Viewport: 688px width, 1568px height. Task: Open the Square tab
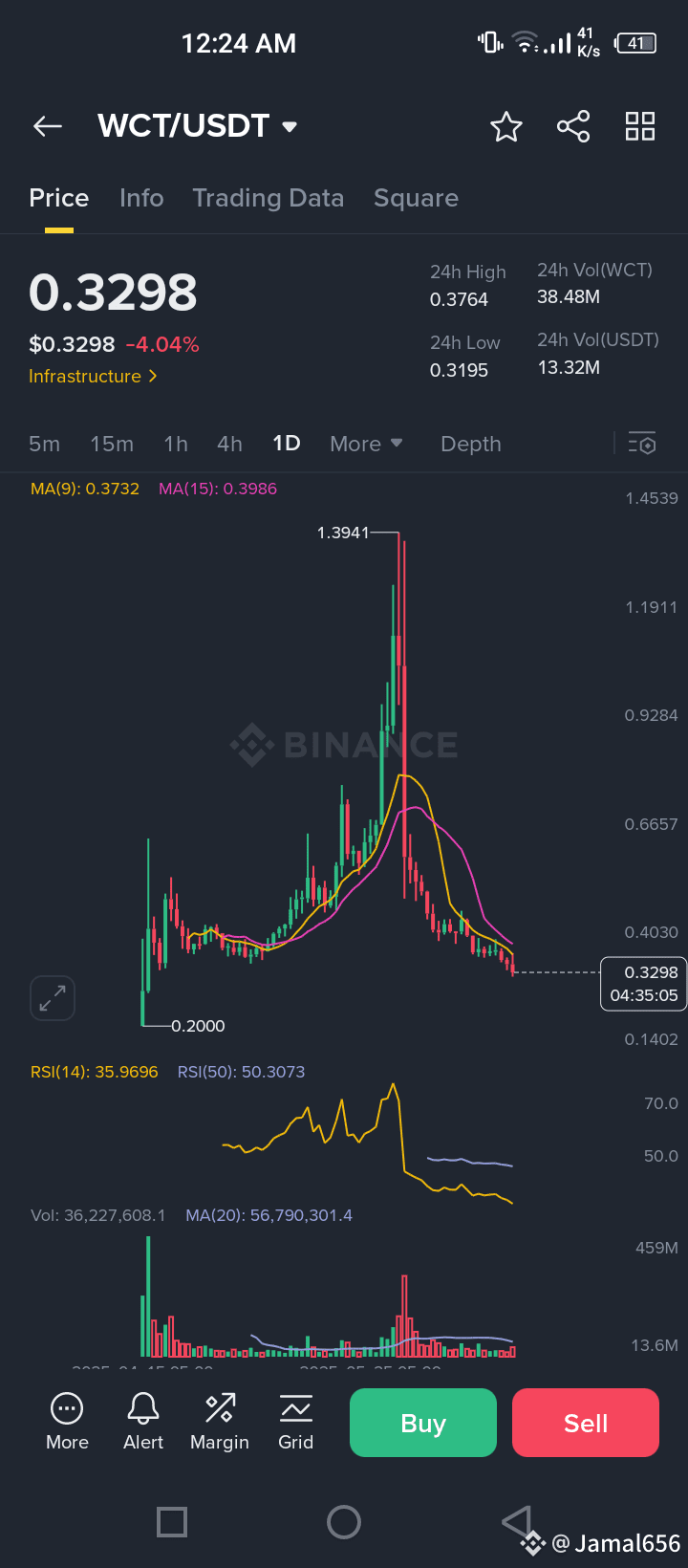[x=416, y=198]
